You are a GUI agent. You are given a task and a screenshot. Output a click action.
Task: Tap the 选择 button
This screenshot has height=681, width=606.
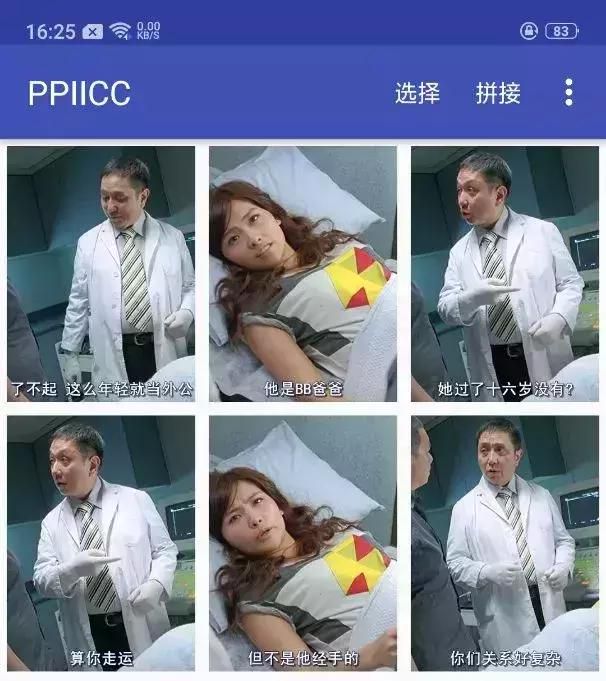click(x=417, y=93)
